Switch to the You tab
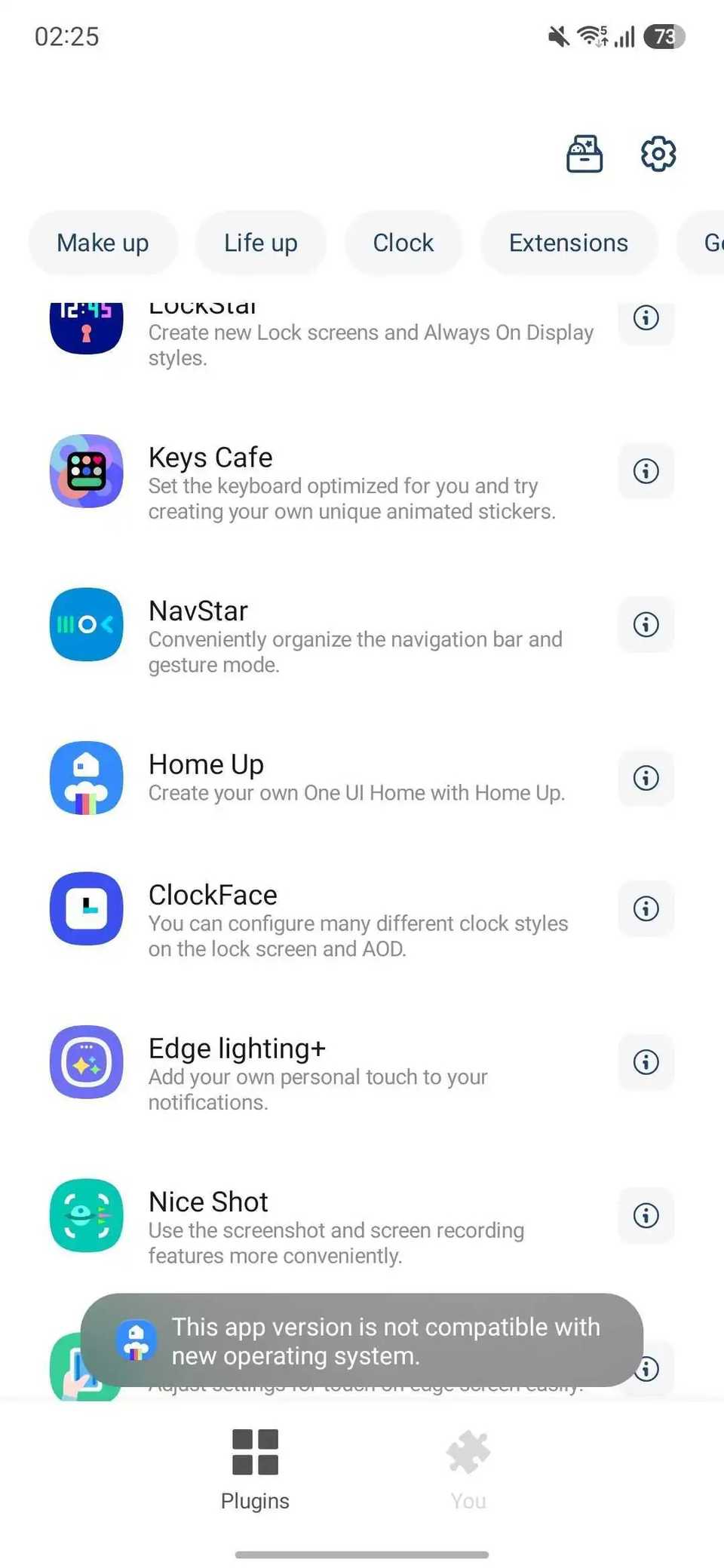The width and height of the screenshot is (724, 1568). pyautogui.click(x=468, y=1466)
